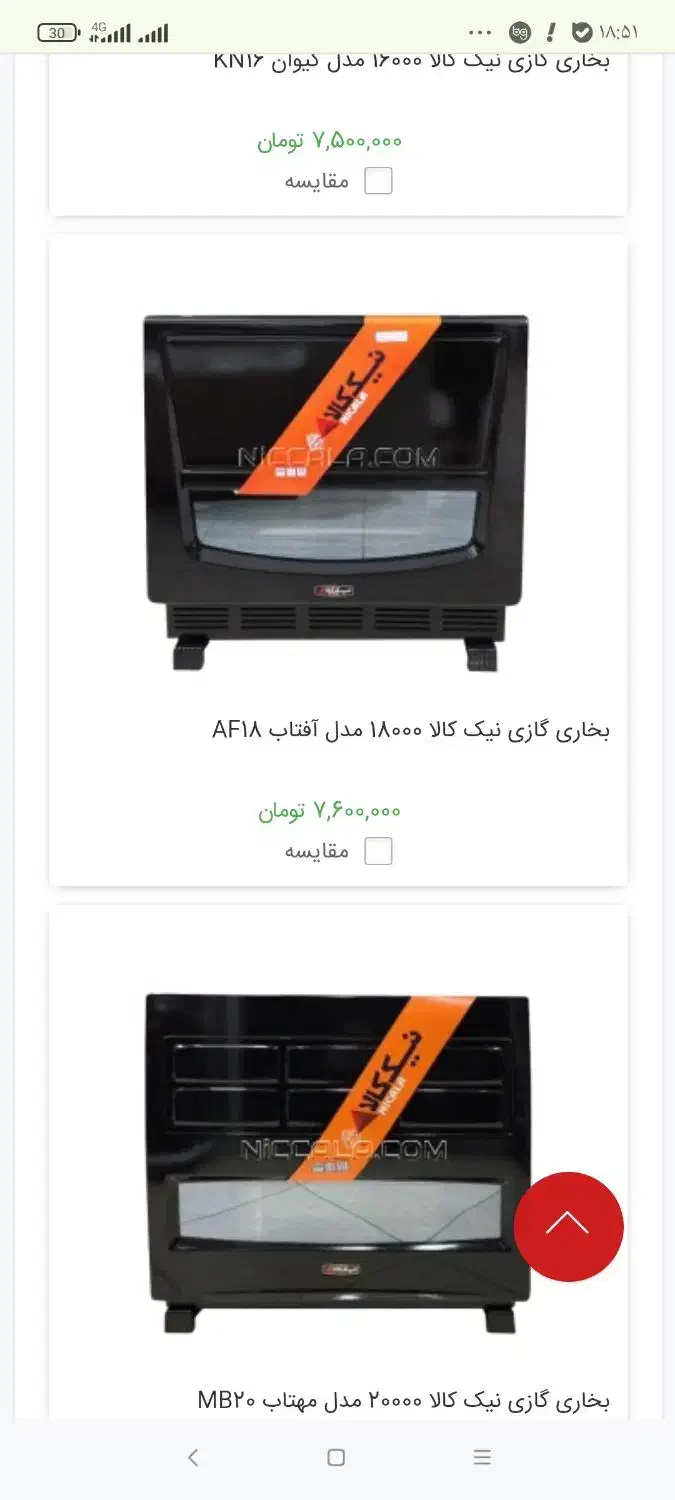
Task: Jump back to top with the red arrow button
Action: [x=568, y=1227]
